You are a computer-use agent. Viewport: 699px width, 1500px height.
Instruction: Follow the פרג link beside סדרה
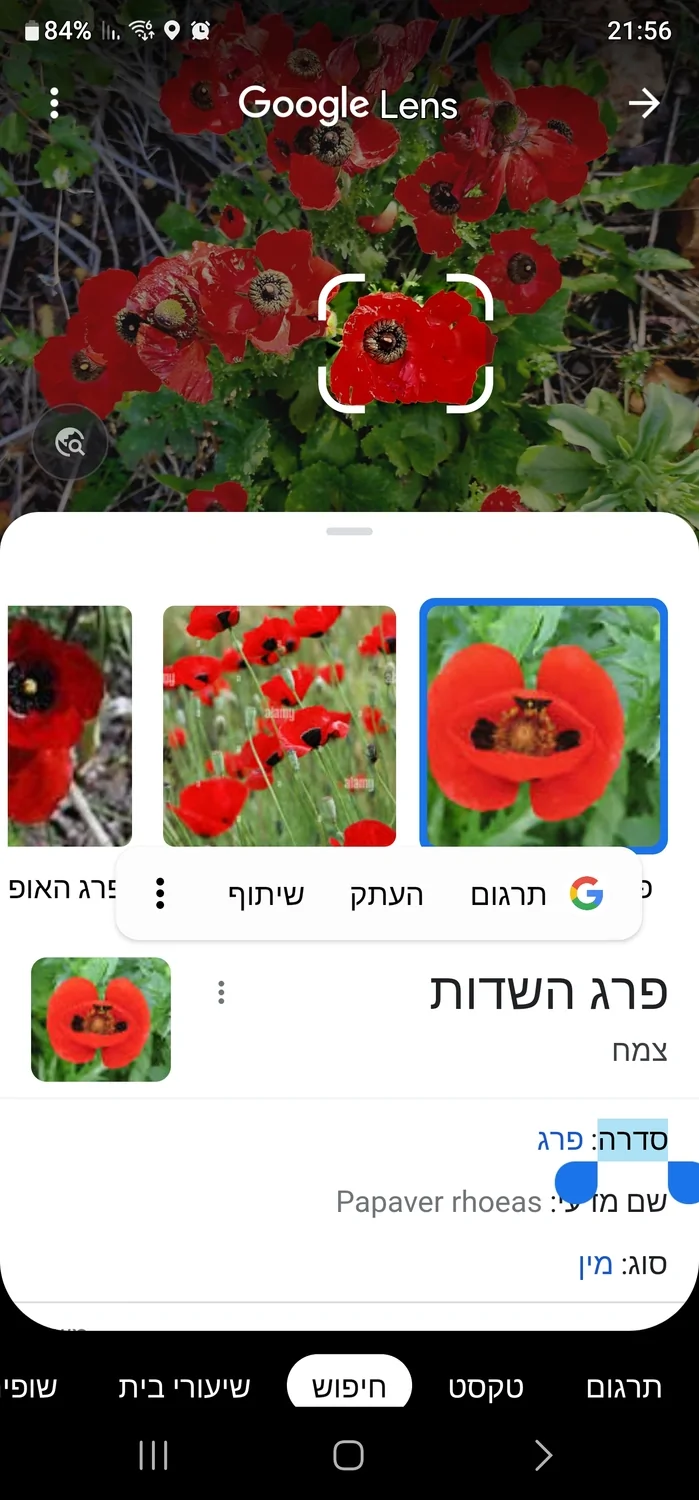pyautogui.click(x=559, y=1140)
